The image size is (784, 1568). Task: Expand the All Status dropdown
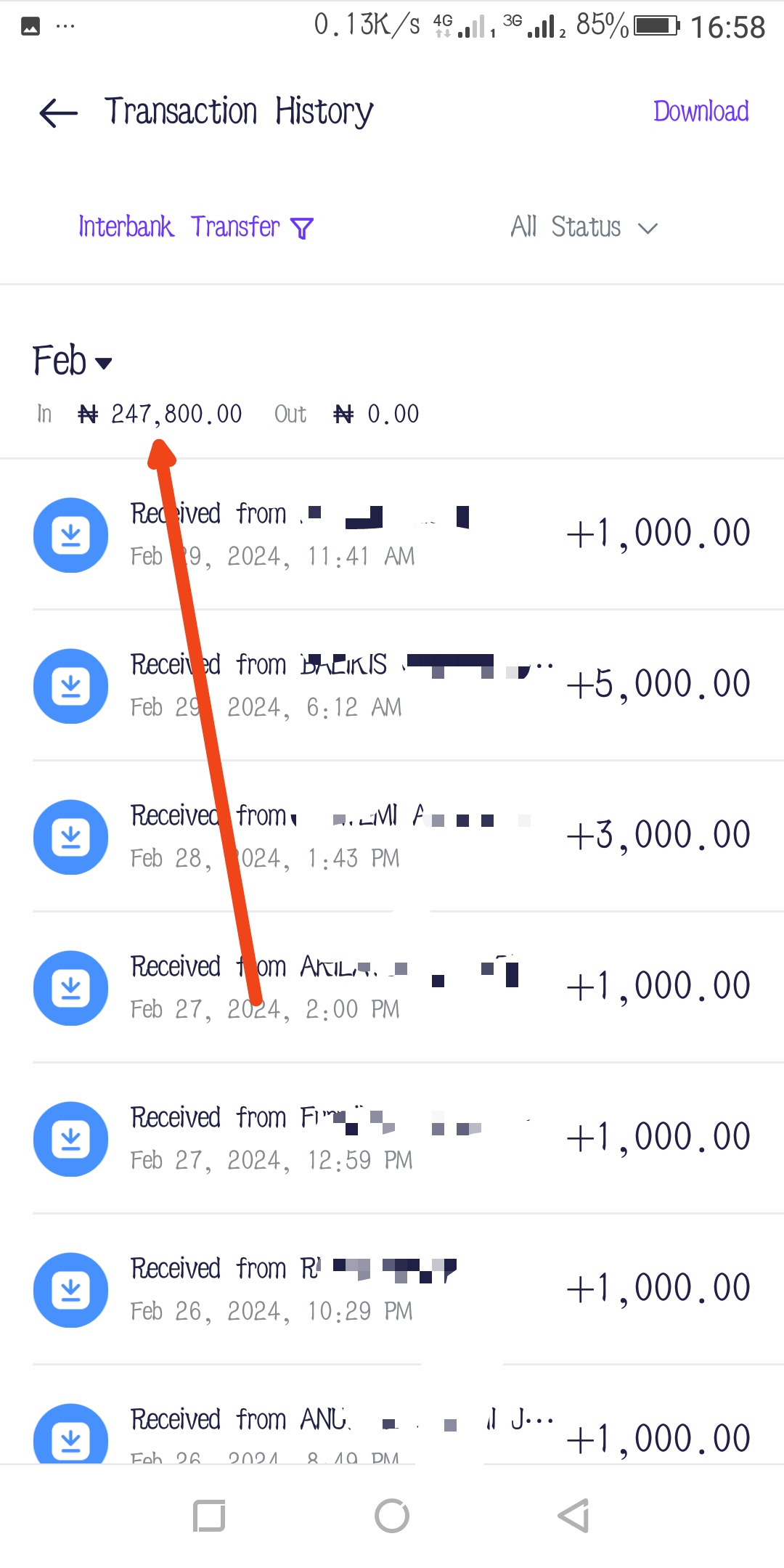pyautogui.click(x=584, y=227)
